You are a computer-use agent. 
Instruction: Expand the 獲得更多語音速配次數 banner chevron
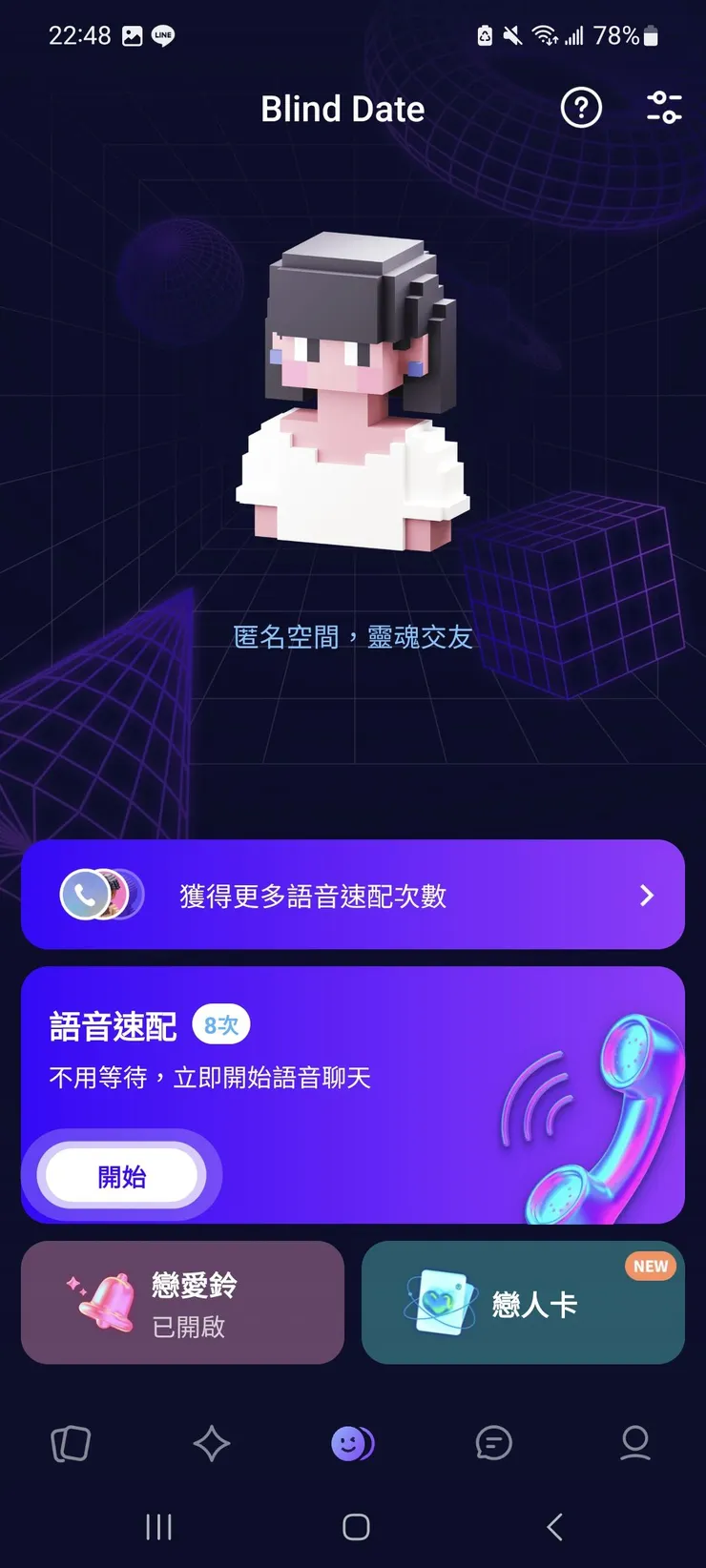point(646,896)
